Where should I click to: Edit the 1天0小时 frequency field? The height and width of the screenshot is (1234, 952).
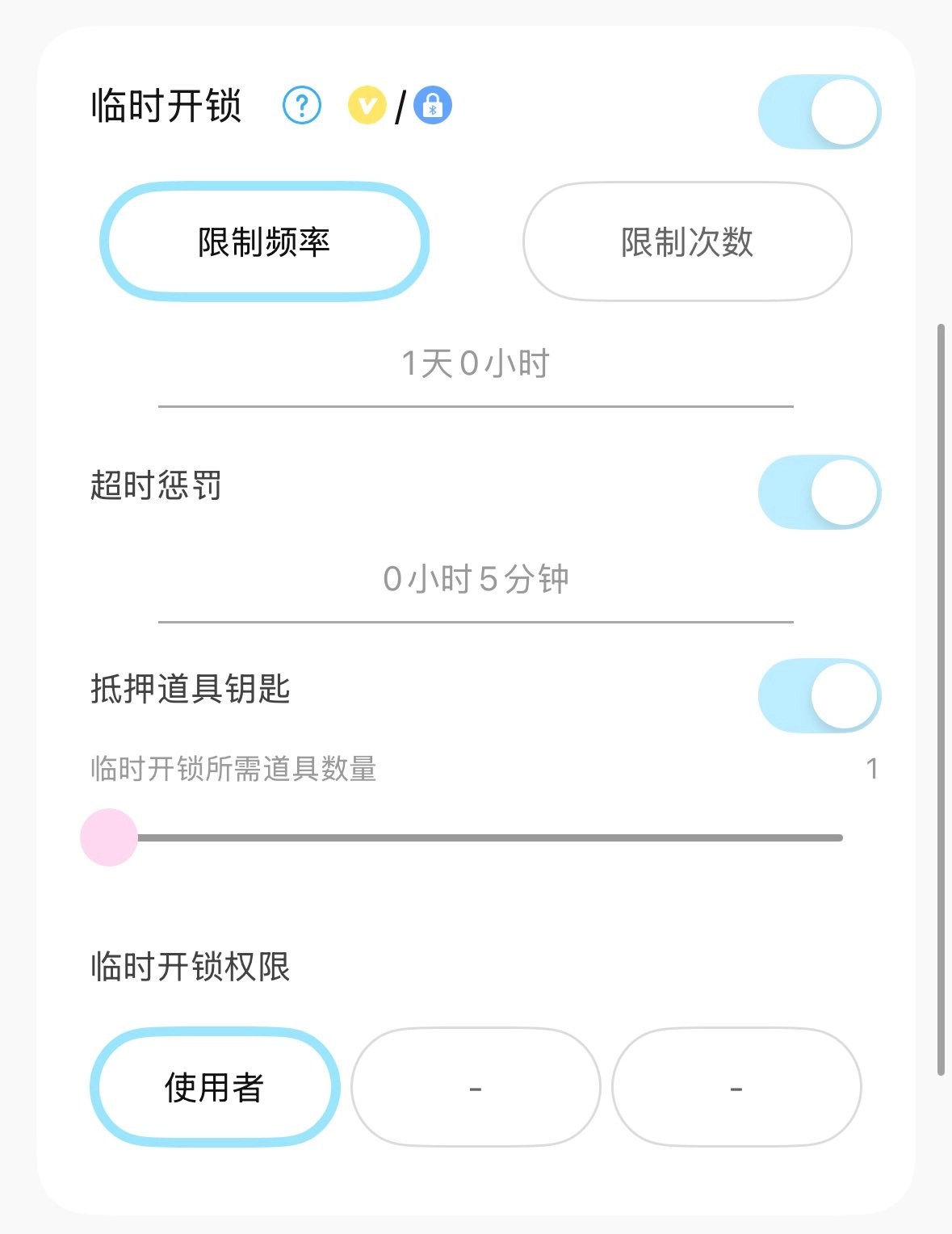[476, 364]
